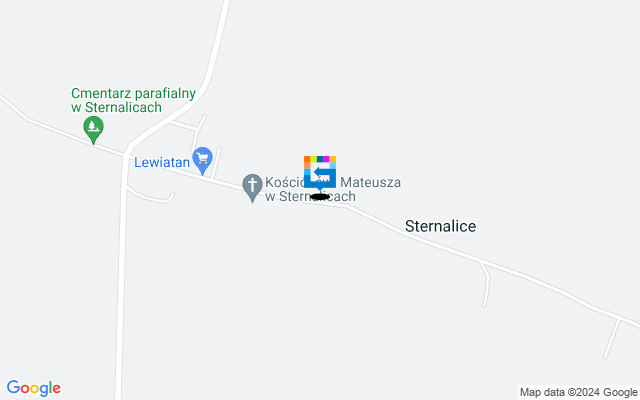Tap the colorful arrow location marker

click(x=320, y=172)
